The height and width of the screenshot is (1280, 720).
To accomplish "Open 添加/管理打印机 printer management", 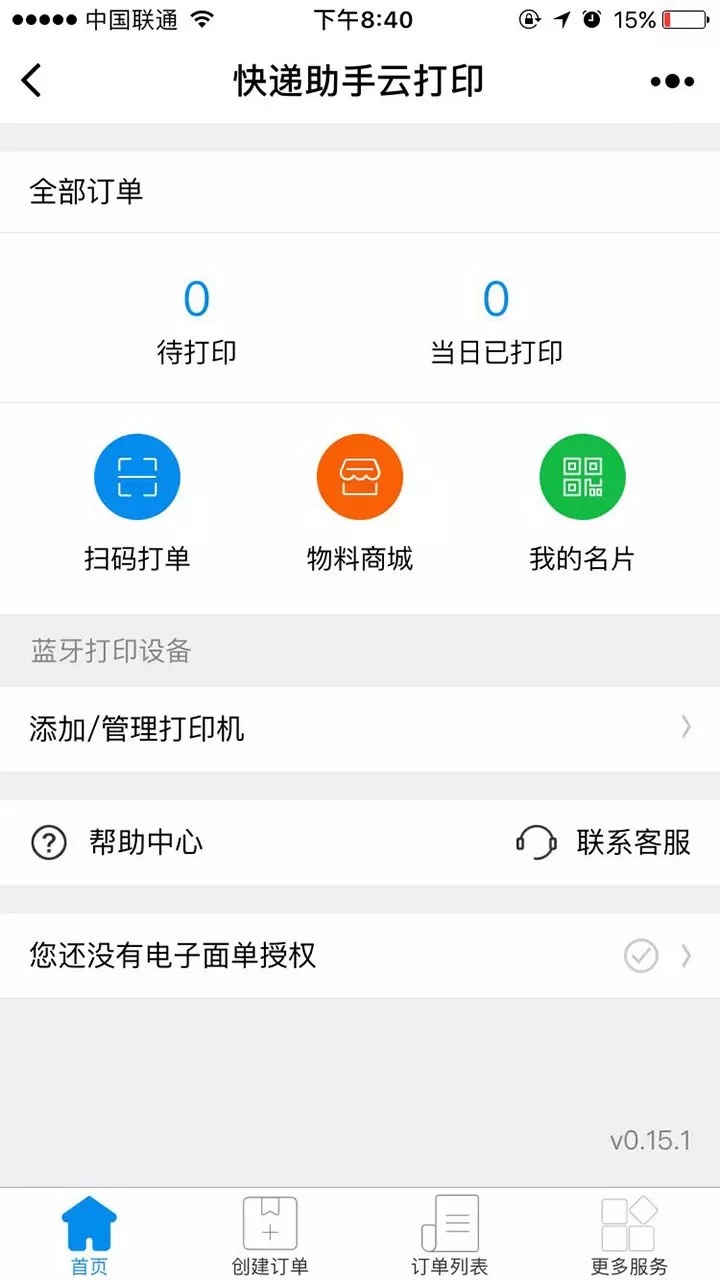I will 360,729.
